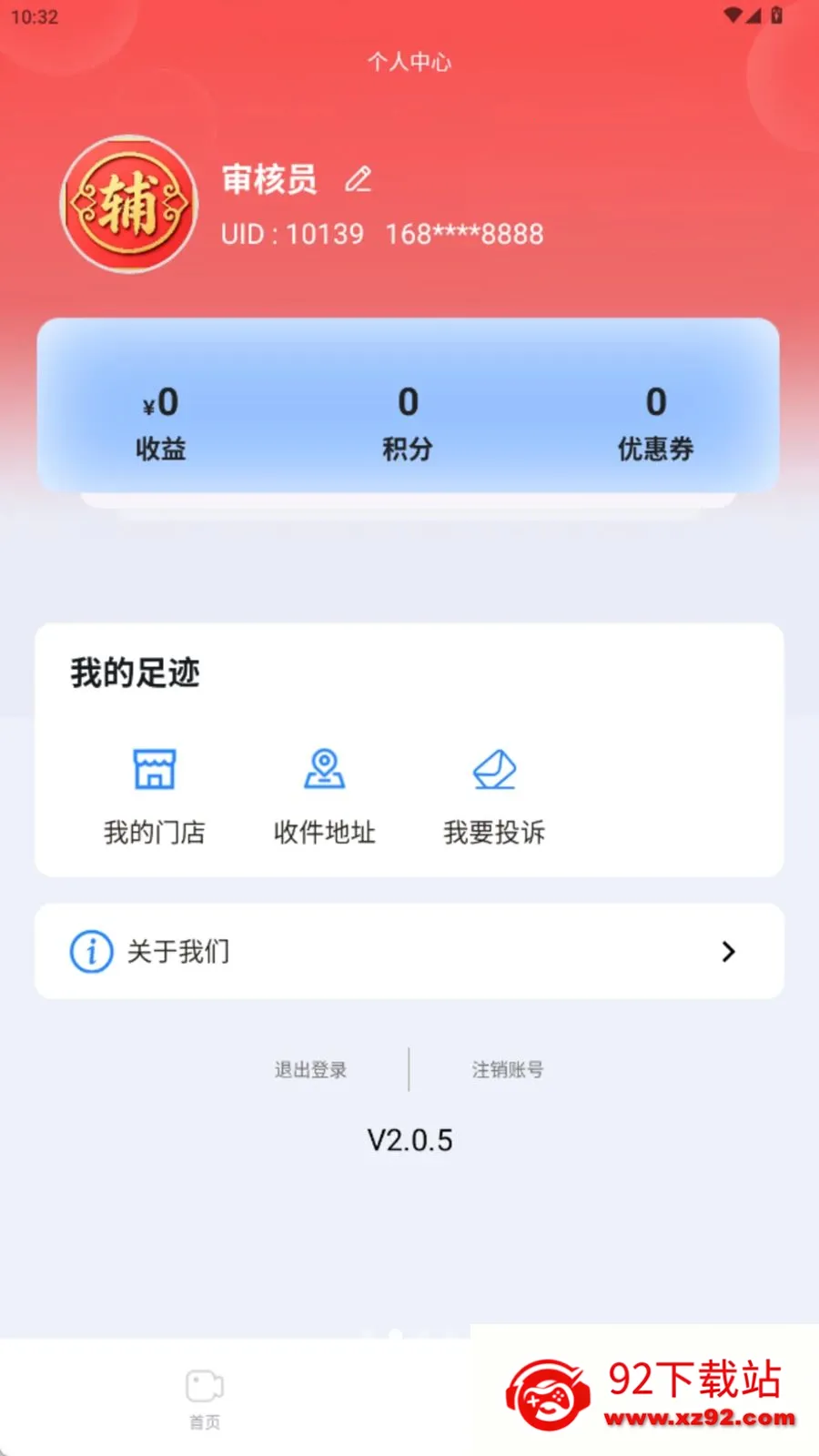Tap the profile avatar
This screenshot has width=819, height=1456.
coord(129,205)
